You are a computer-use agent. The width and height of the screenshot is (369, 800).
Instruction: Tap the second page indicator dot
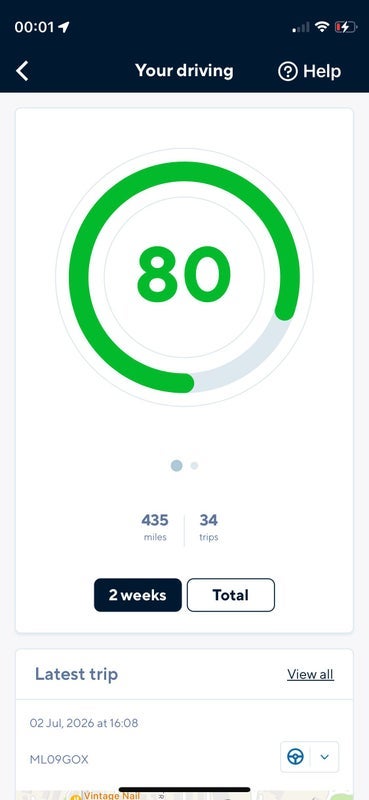pos(194,465)
